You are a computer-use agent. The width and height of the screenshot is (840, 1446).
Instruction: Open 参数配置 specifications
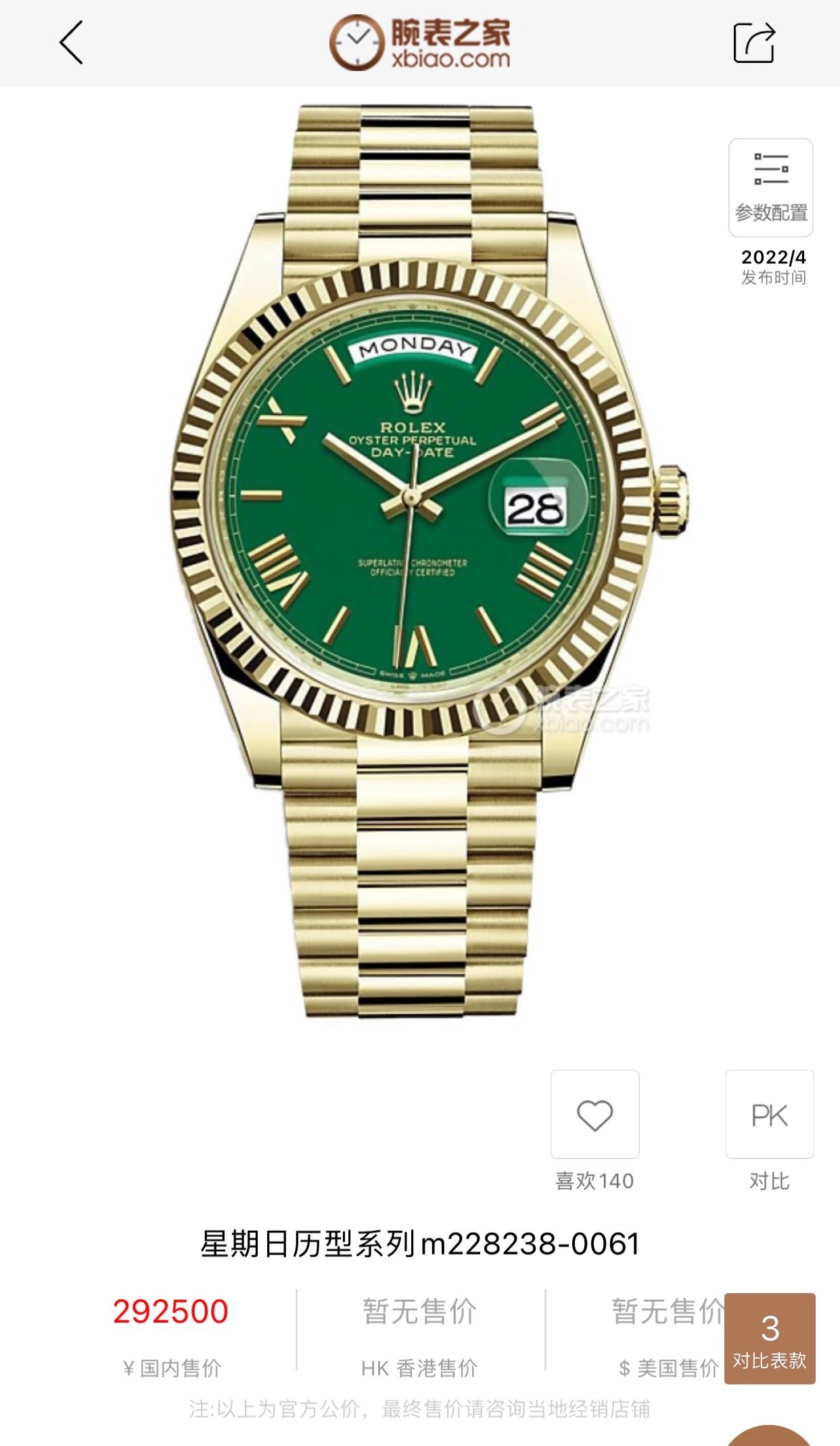click(x=770, y=187)
